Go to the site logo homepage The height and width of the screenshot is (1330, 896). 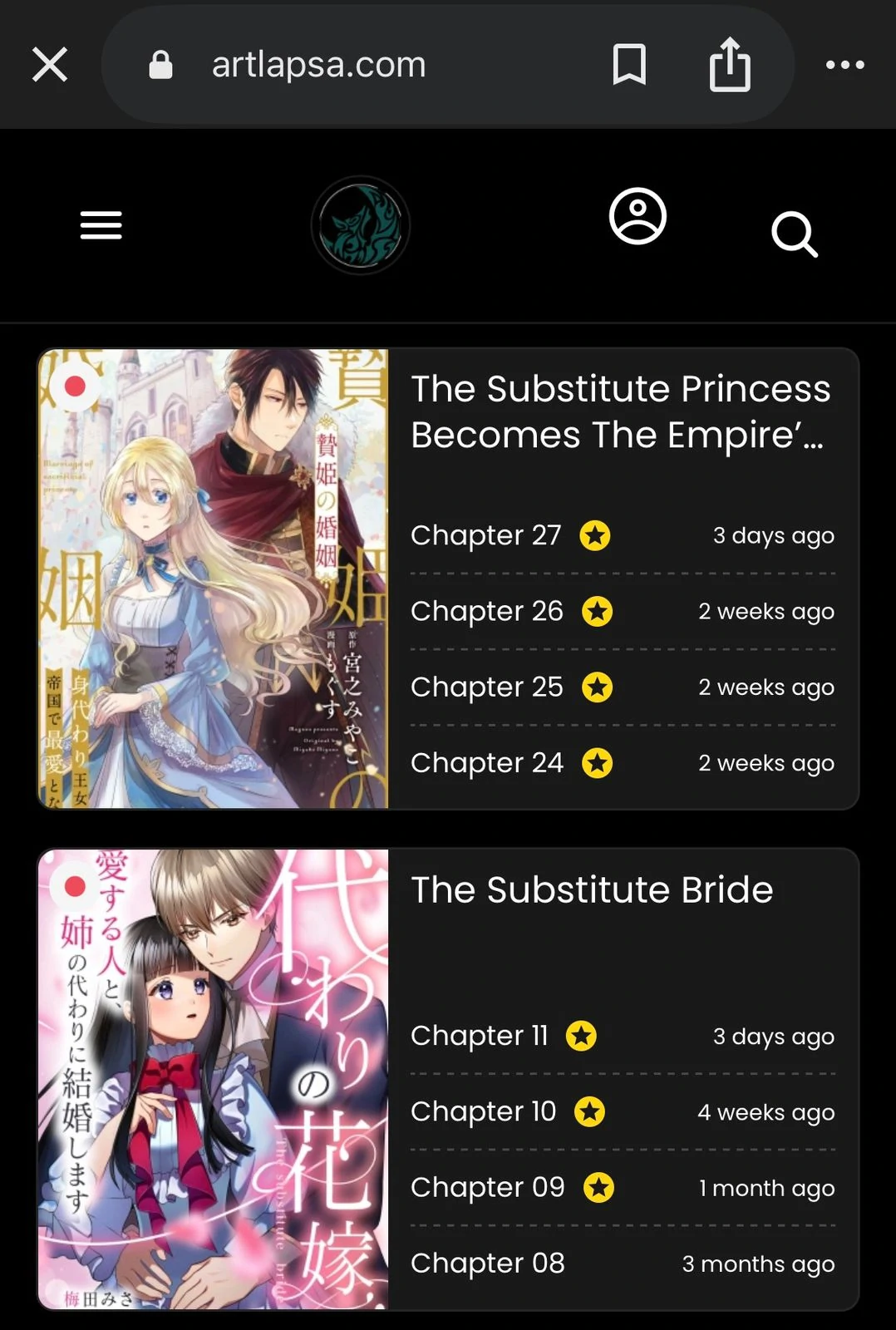coord(361,225)
